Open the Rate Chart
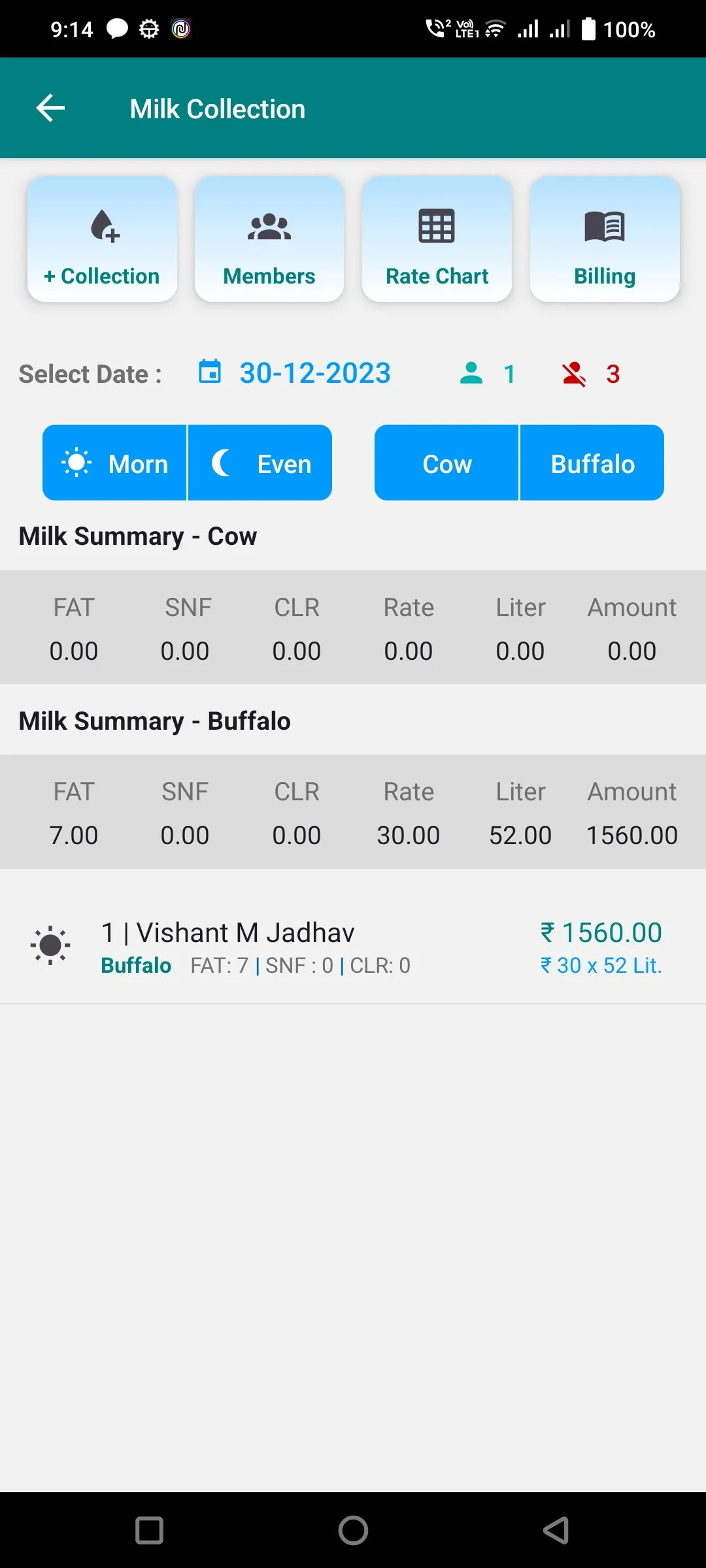The width and height of the screenshot is (706, 1568). pos(437,239)
